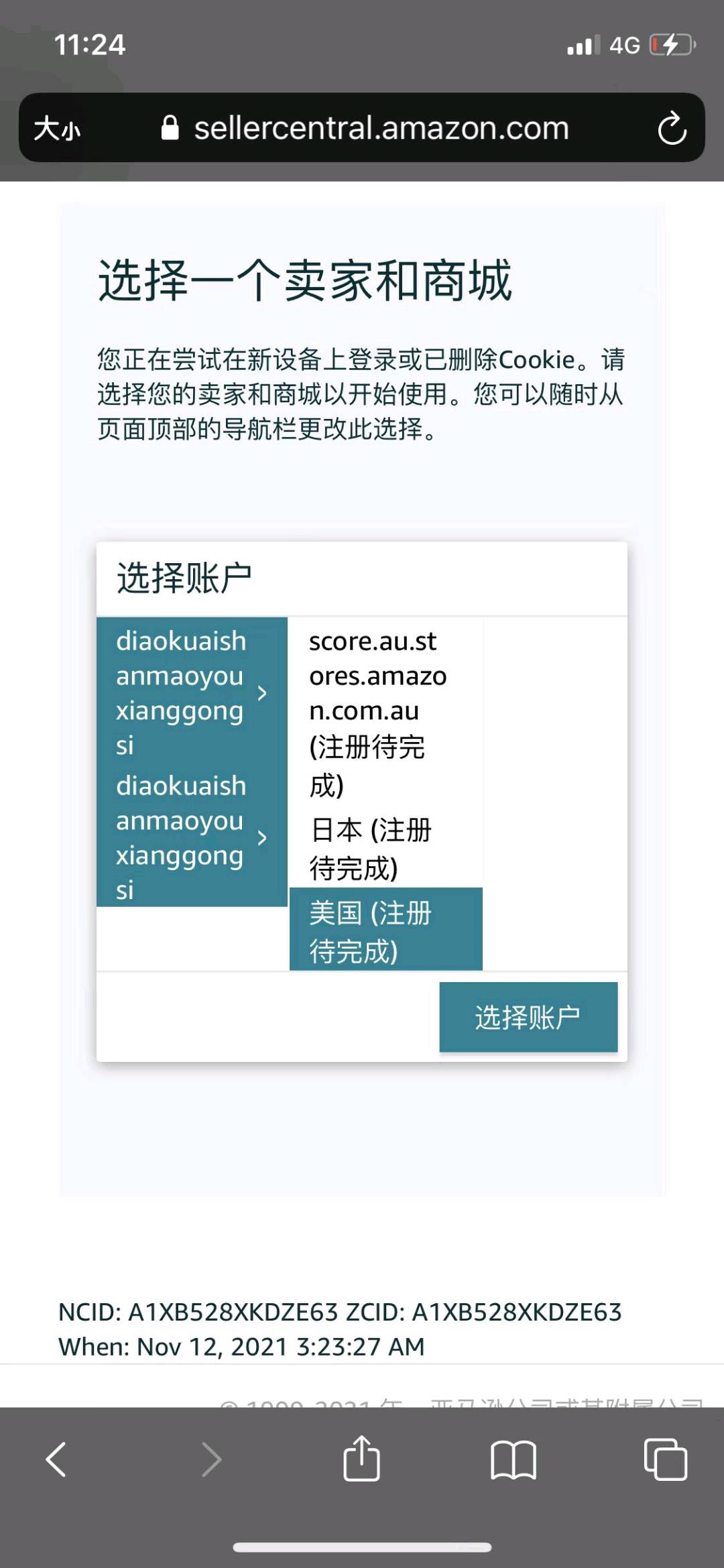Open the 大小 text size menu
724x1568 pixels.
(58, 128)
